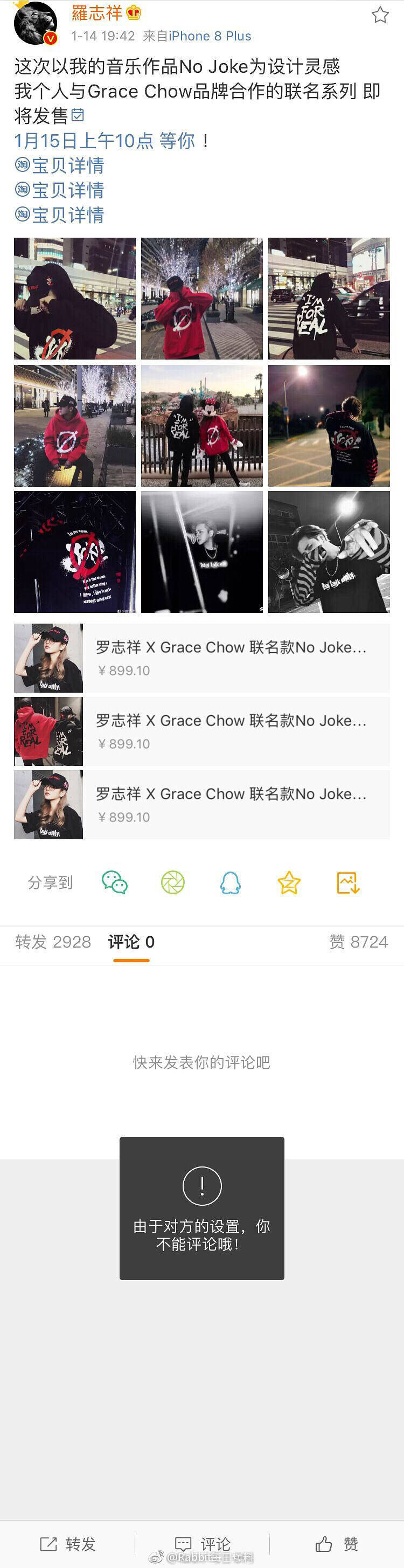Favorite this post with the star icon
404x1568 pixels.
click(x=380, y=15)
